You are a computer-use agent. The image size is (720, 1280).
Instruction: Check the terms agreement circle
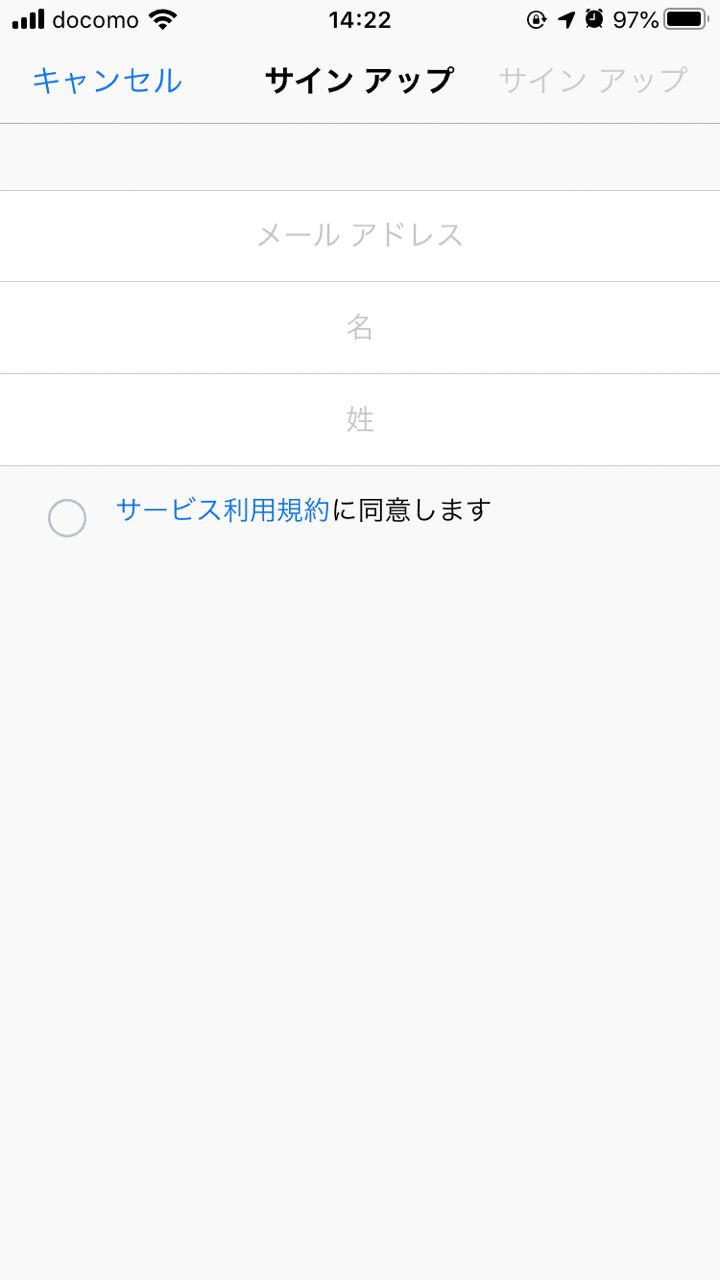tap(67, 518)
